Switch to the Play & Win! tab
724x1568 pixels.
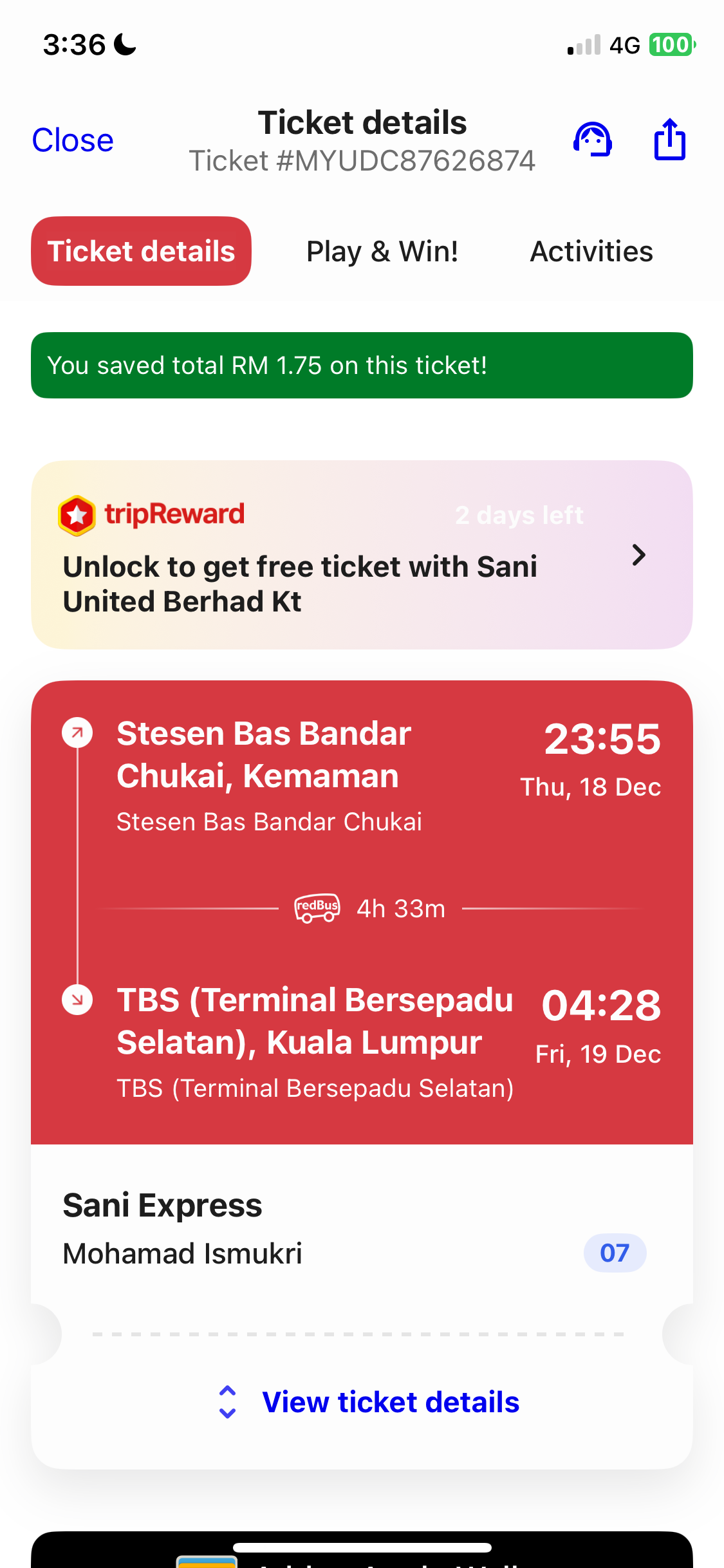coord(382,252)
